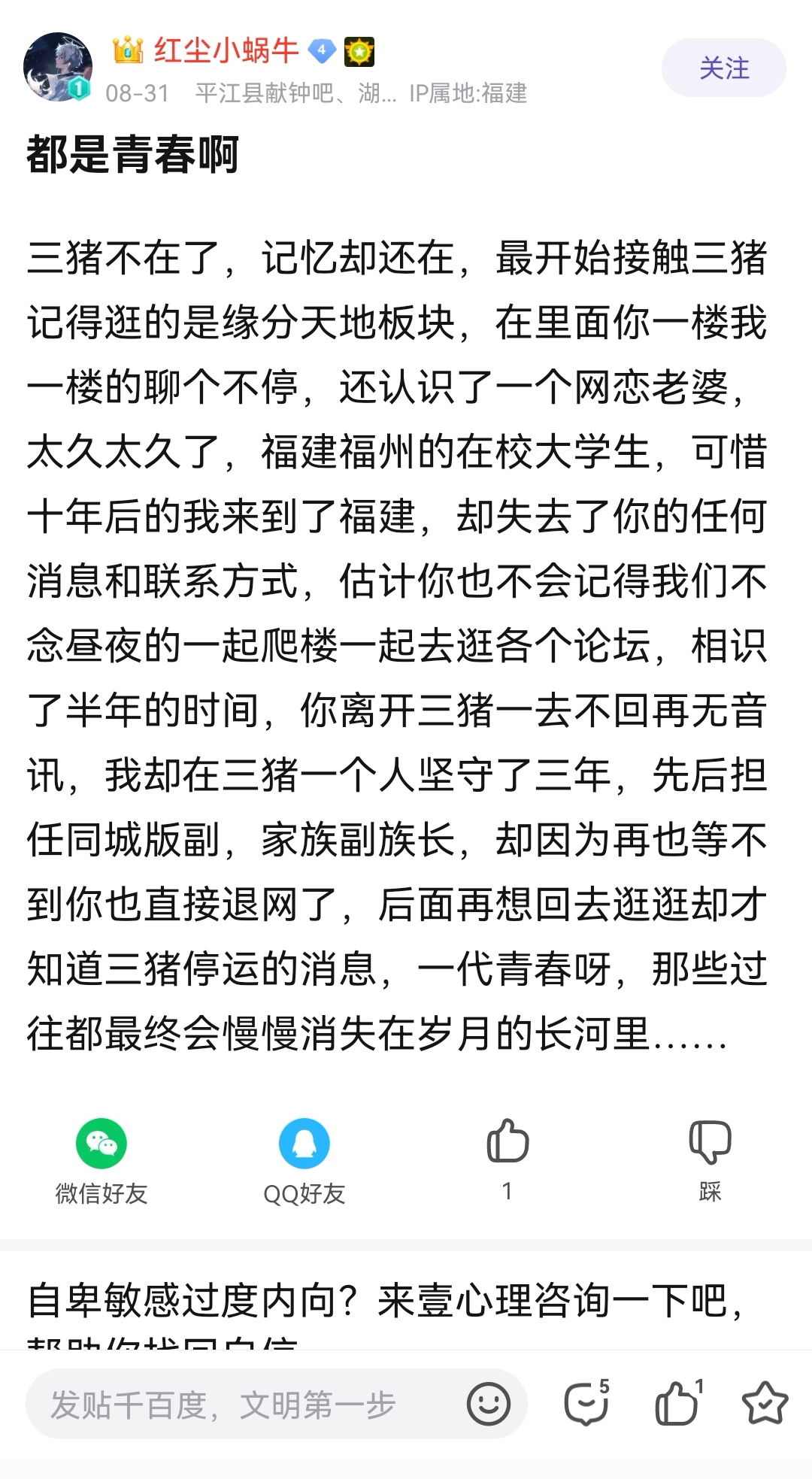This screenshot has height=1479, width=812.
Task: Follow user 红尘小蜗牛 with 关注 button
Action: (723, 68)
